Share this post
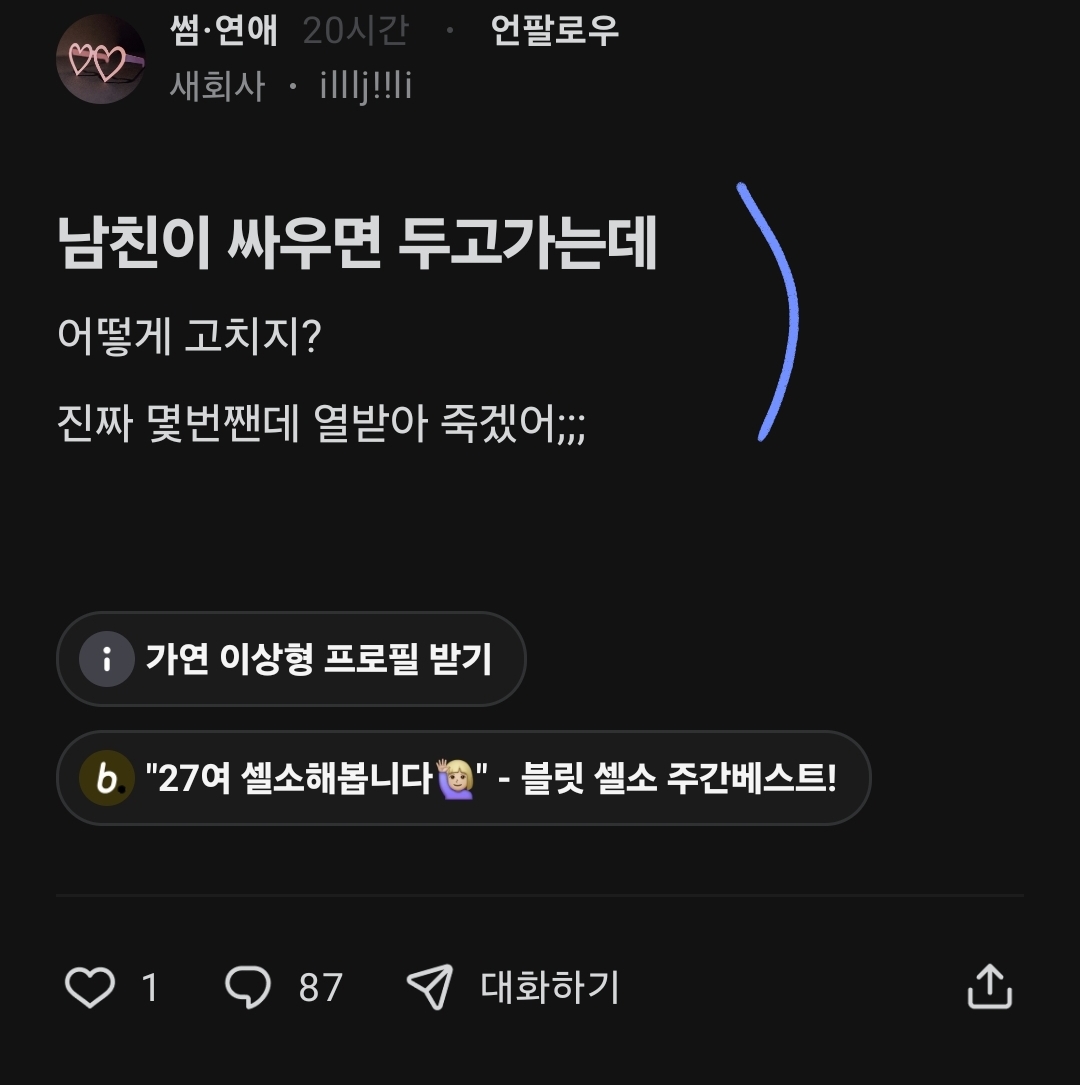Image resolution: width=1080 pixels, height=1085 pixels. pos(989,988)
